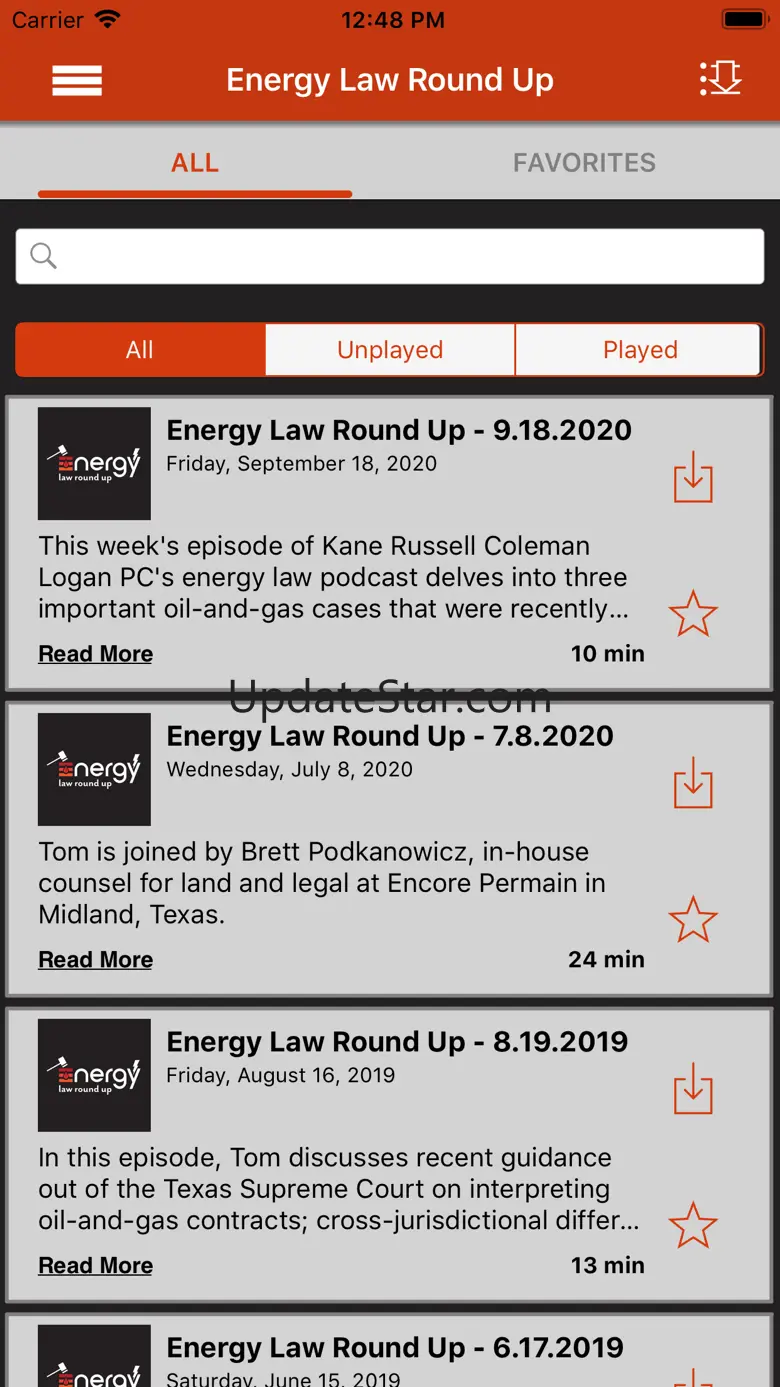Read more about the 7.8.2020 episode
This screenshot has width=780, height=1387.
(96, 960)
